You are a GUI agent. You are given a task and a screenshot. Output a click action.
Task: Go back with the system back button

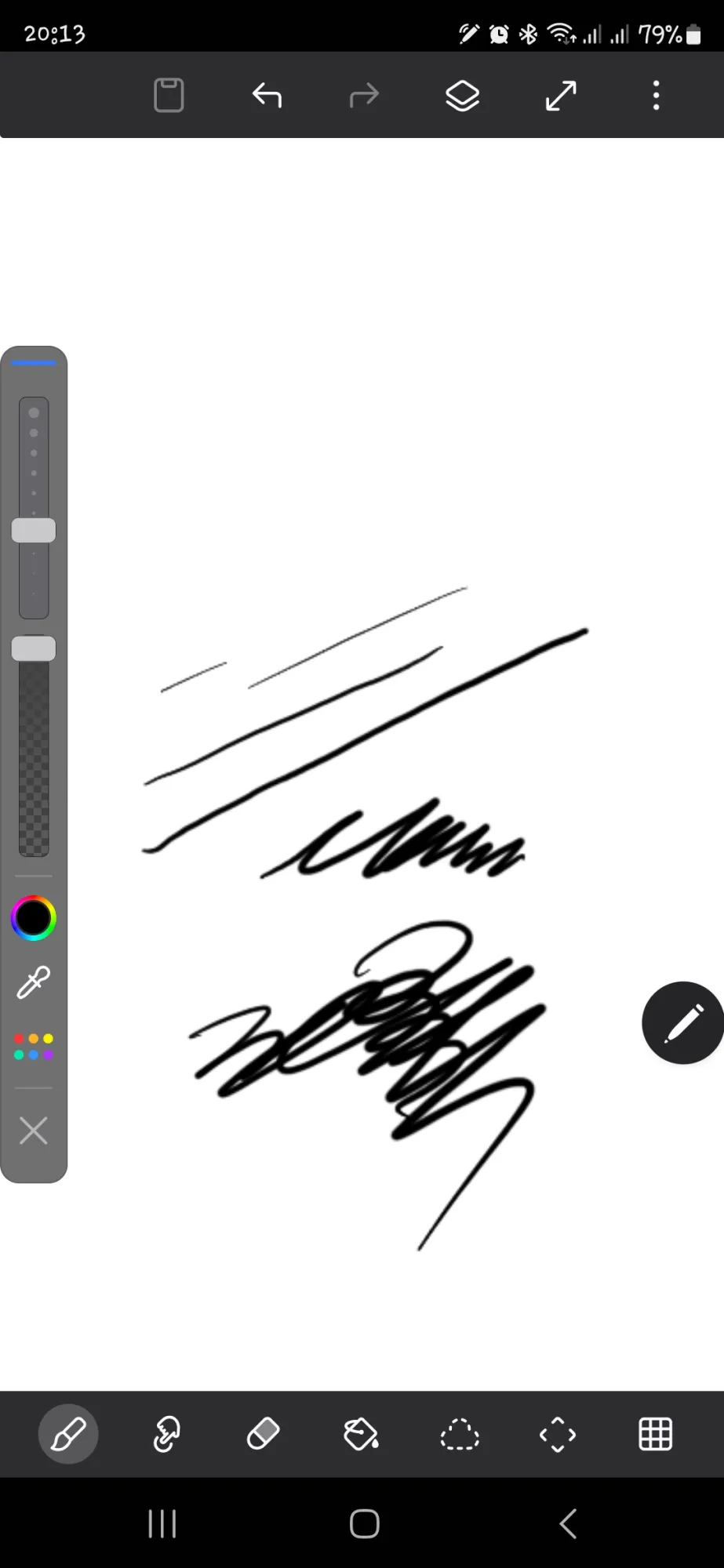pyautogui.click(x=568, y=1524)
